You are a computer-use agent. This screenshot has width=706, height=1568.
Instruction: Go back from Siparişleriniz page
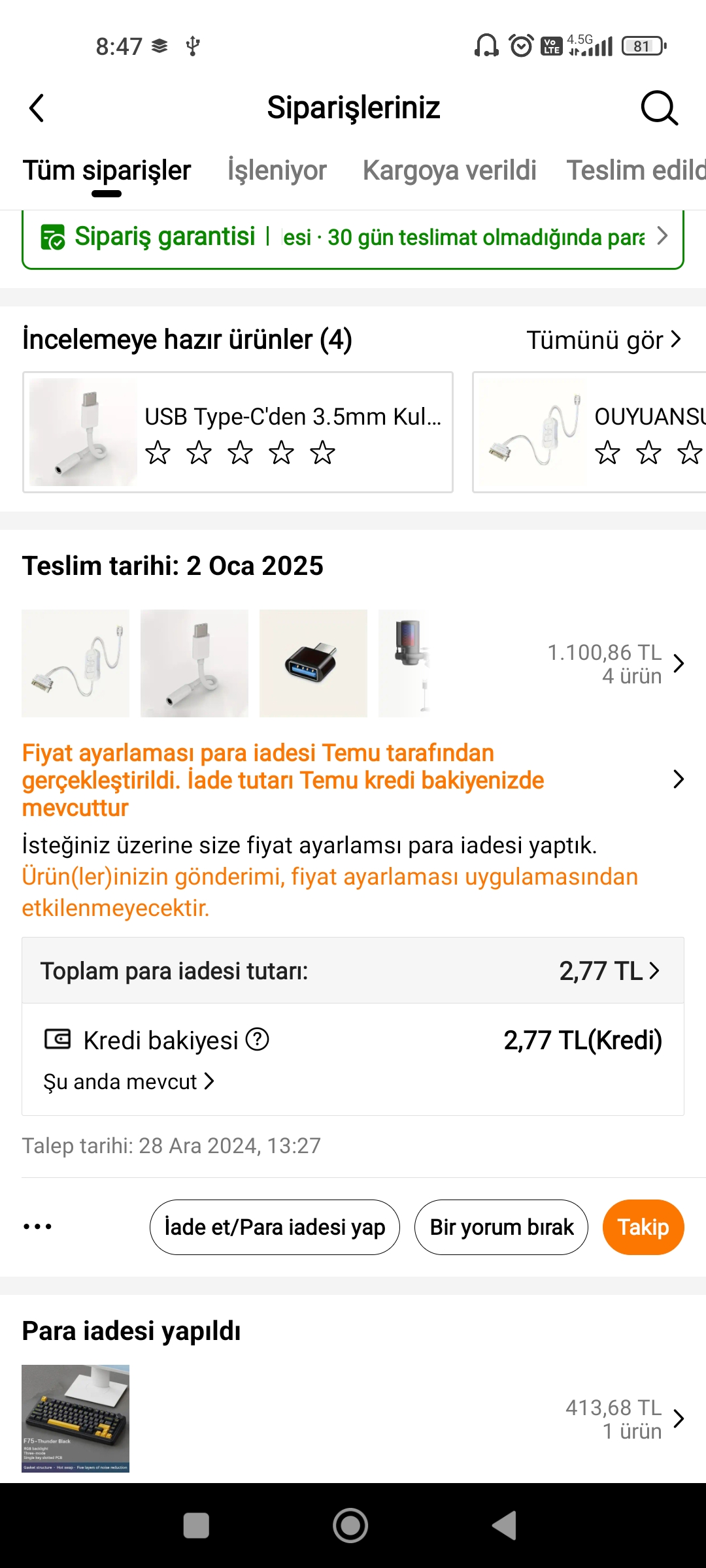(37, 108)
